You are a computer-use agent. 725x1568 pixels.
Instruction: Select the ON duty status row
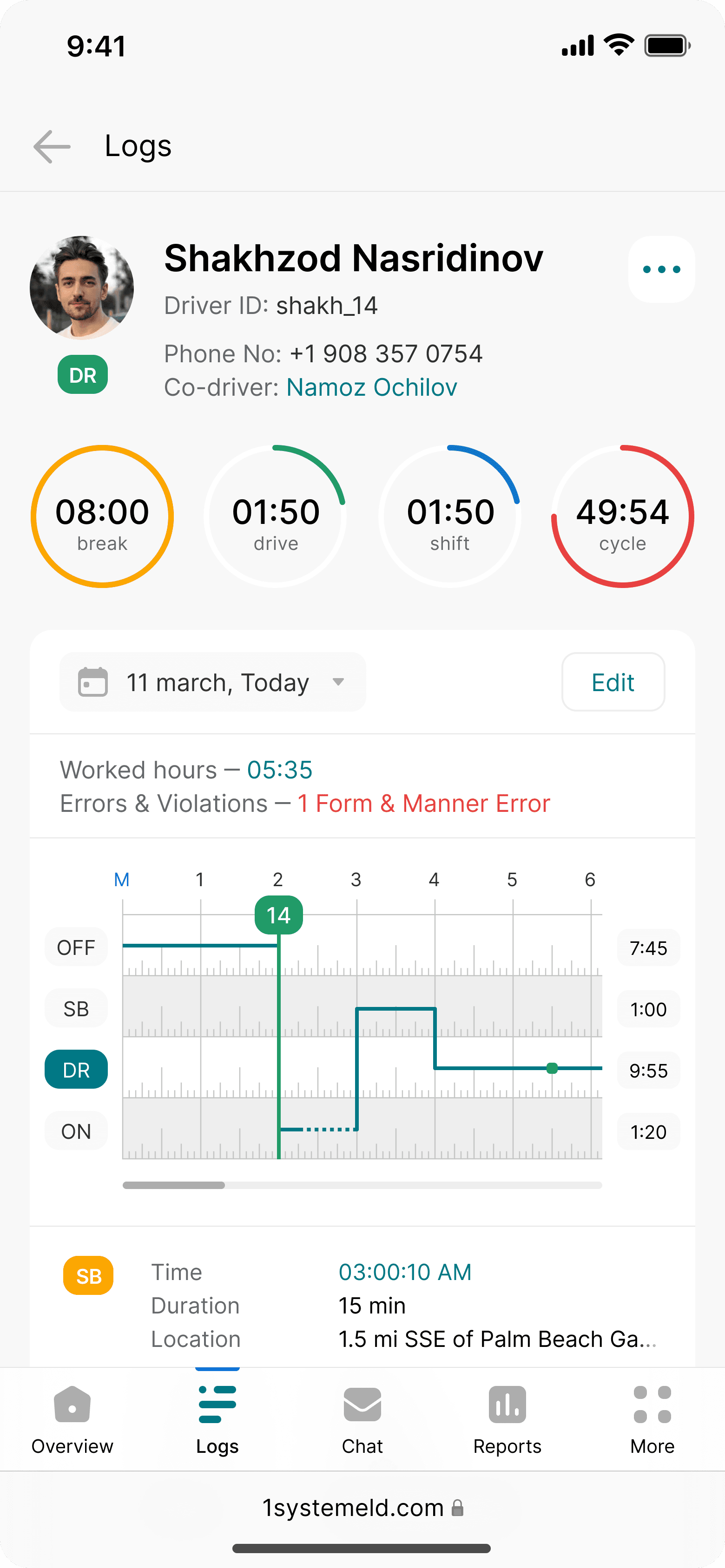[76, 1131]
